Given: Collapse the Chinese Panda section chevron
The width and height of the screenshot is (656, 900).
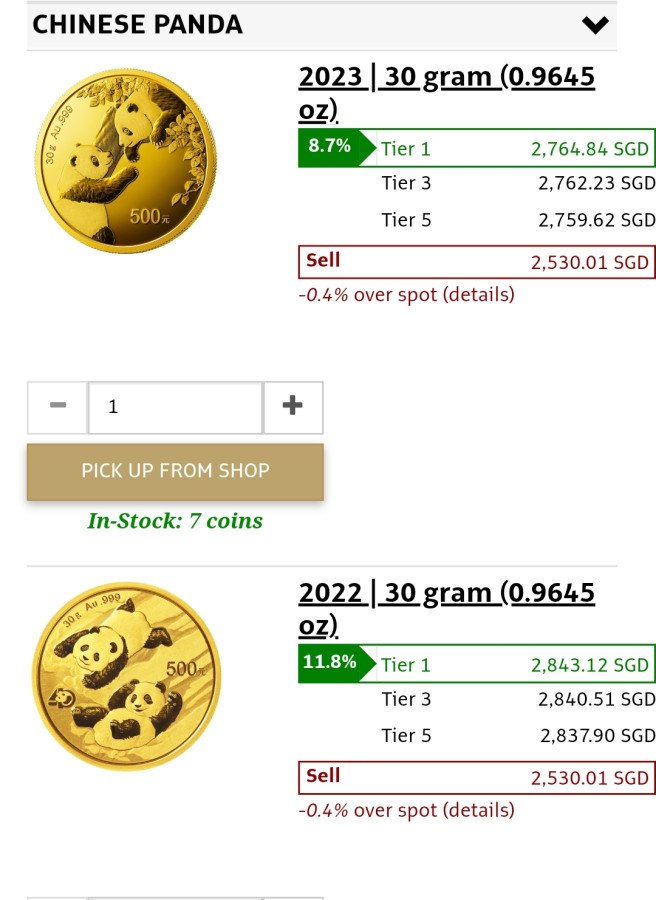Looking at the screenshot, I should point(595,25).
